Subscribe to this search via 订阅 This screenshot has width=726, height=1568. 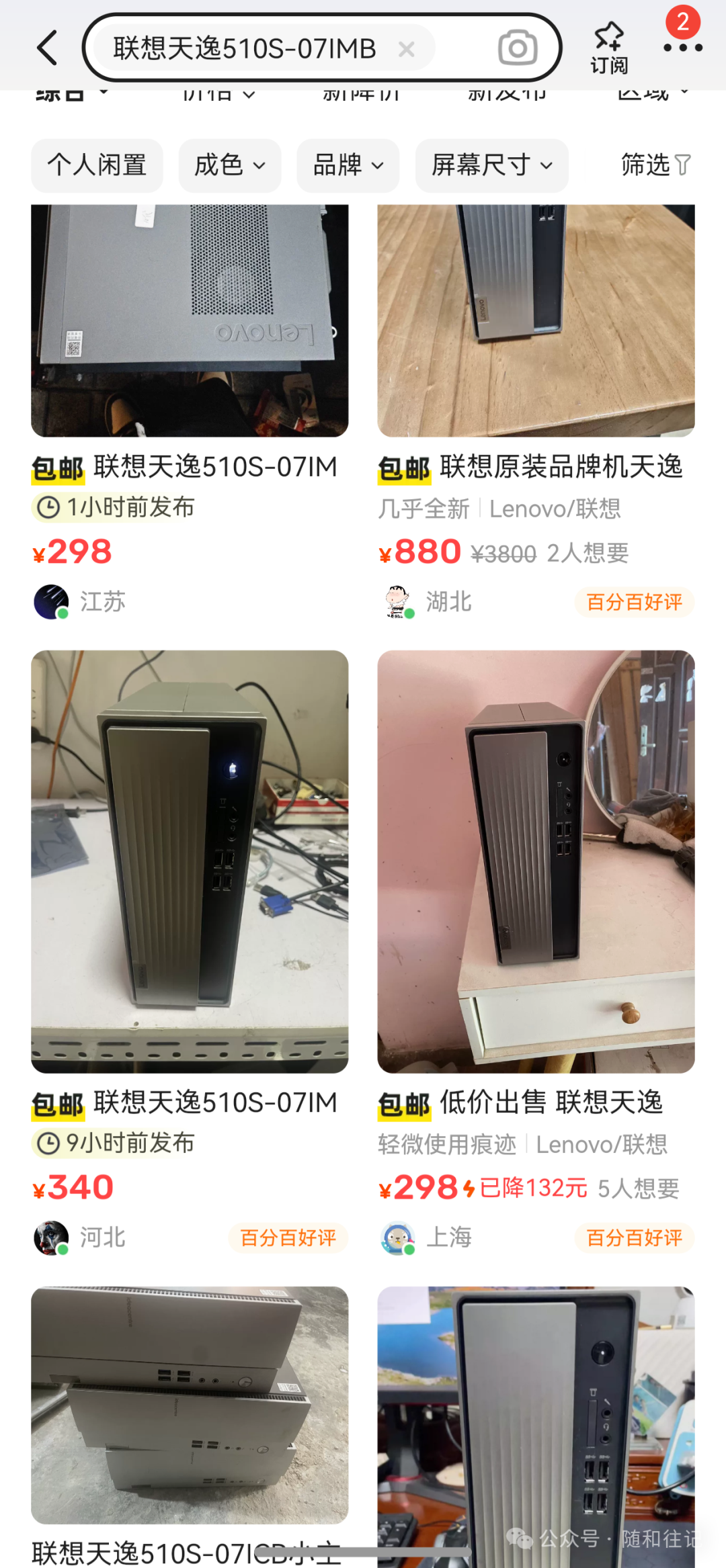[609, 48]
